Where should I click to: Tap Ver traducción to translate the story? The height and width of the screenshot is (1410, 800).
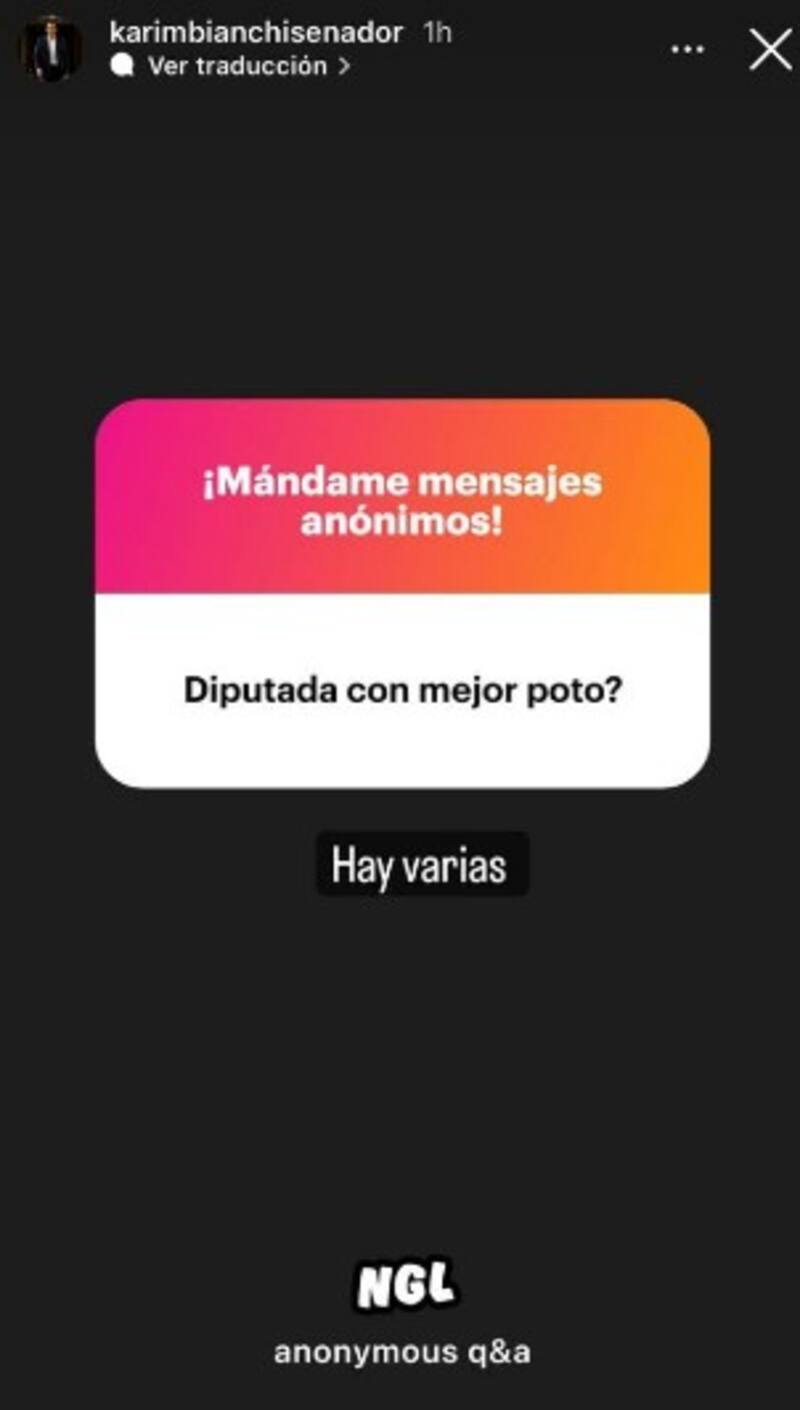coord(237,66)
